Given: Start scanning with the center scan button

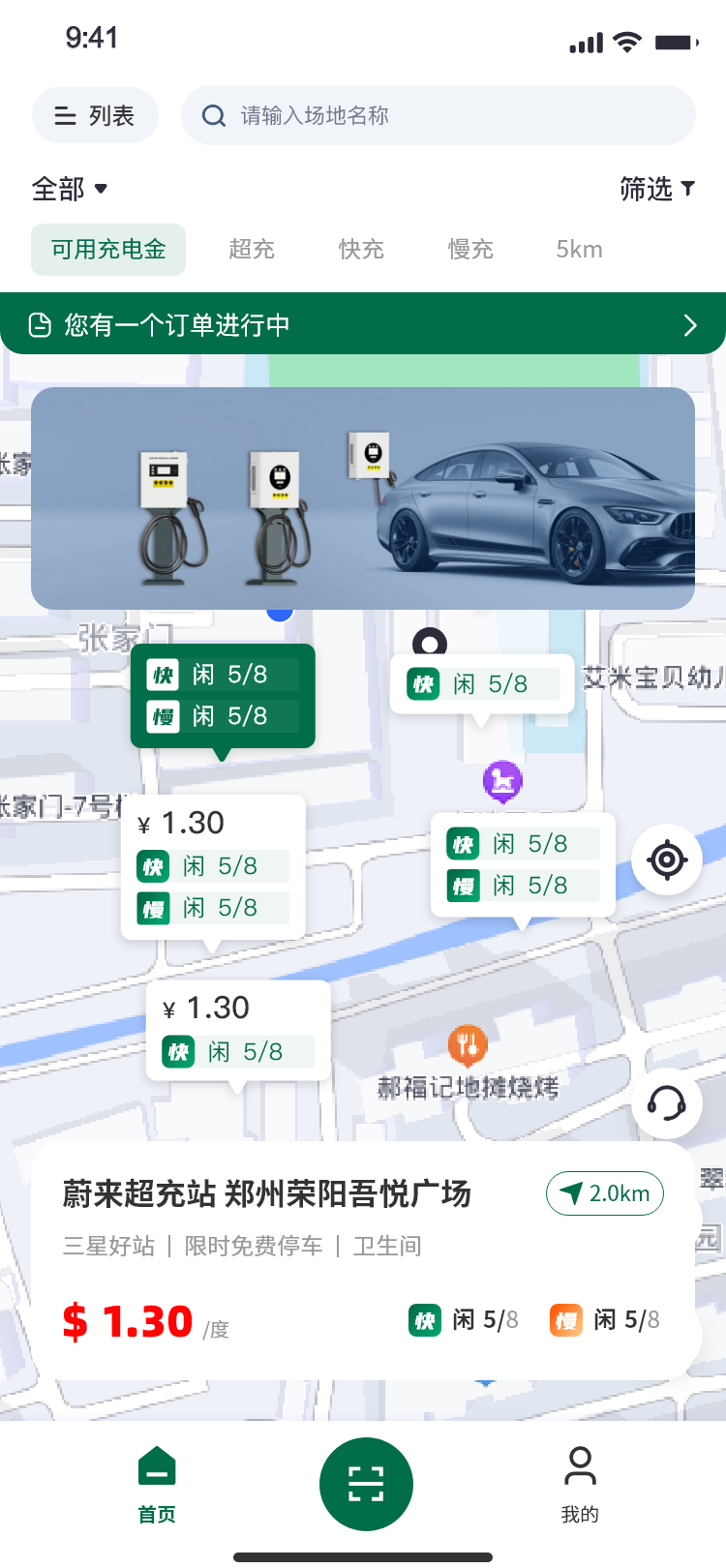Looking at the screenshot, I should point(366,1484).
